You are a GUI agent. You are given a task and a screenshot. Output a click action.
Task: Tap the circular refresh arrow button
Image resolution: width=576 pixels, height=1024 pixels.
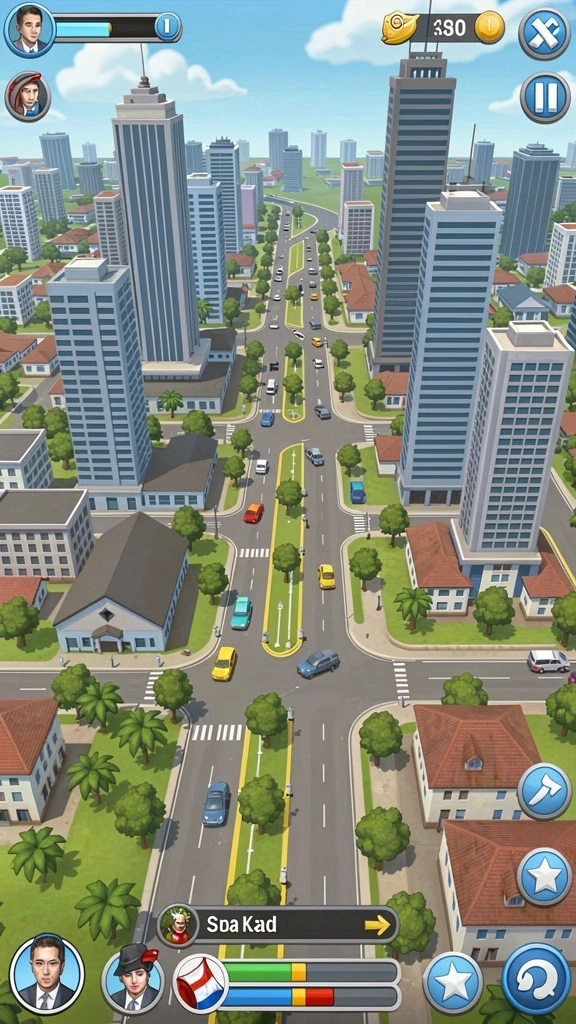(536, 979)
